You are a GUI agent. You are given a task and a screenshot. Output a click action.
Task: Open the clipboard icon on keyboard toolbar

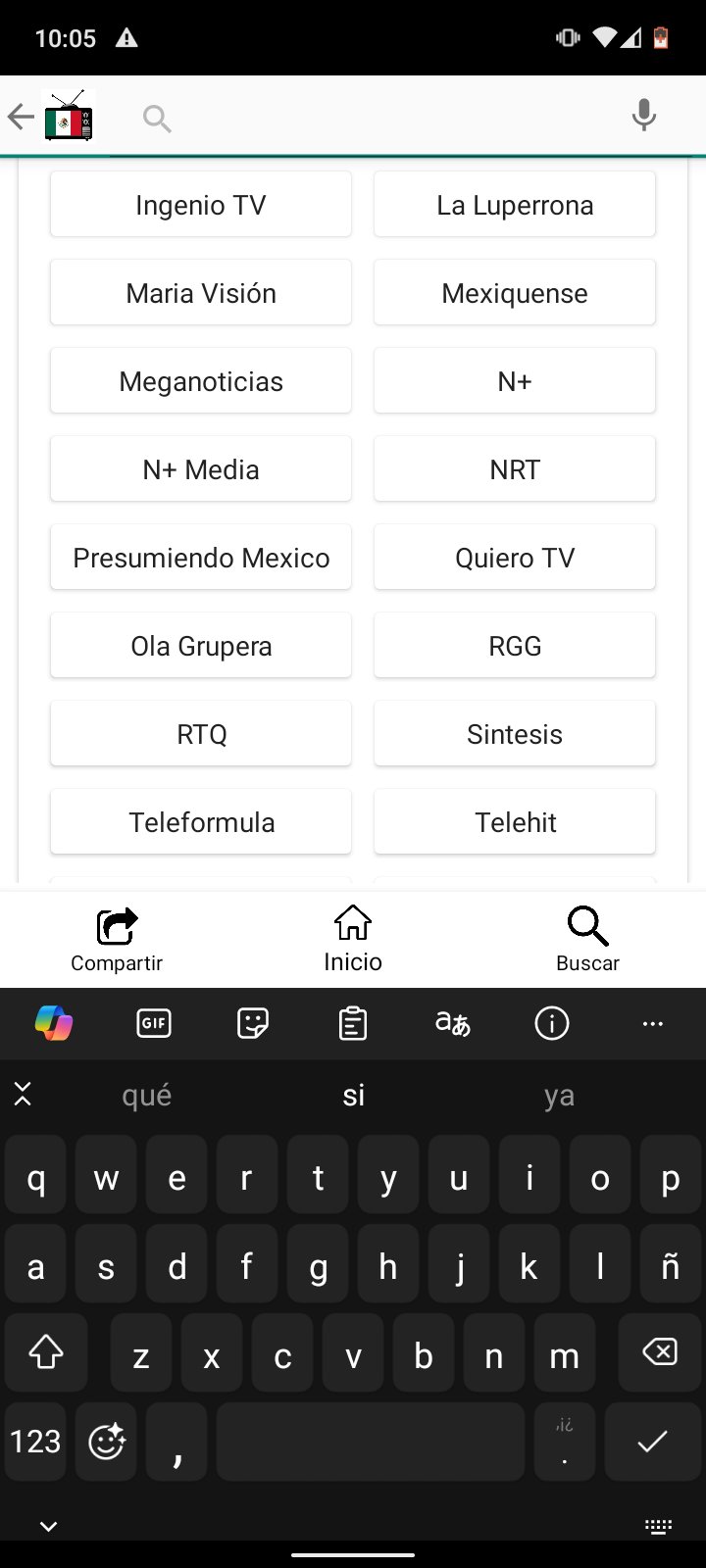pos(352,1023)
